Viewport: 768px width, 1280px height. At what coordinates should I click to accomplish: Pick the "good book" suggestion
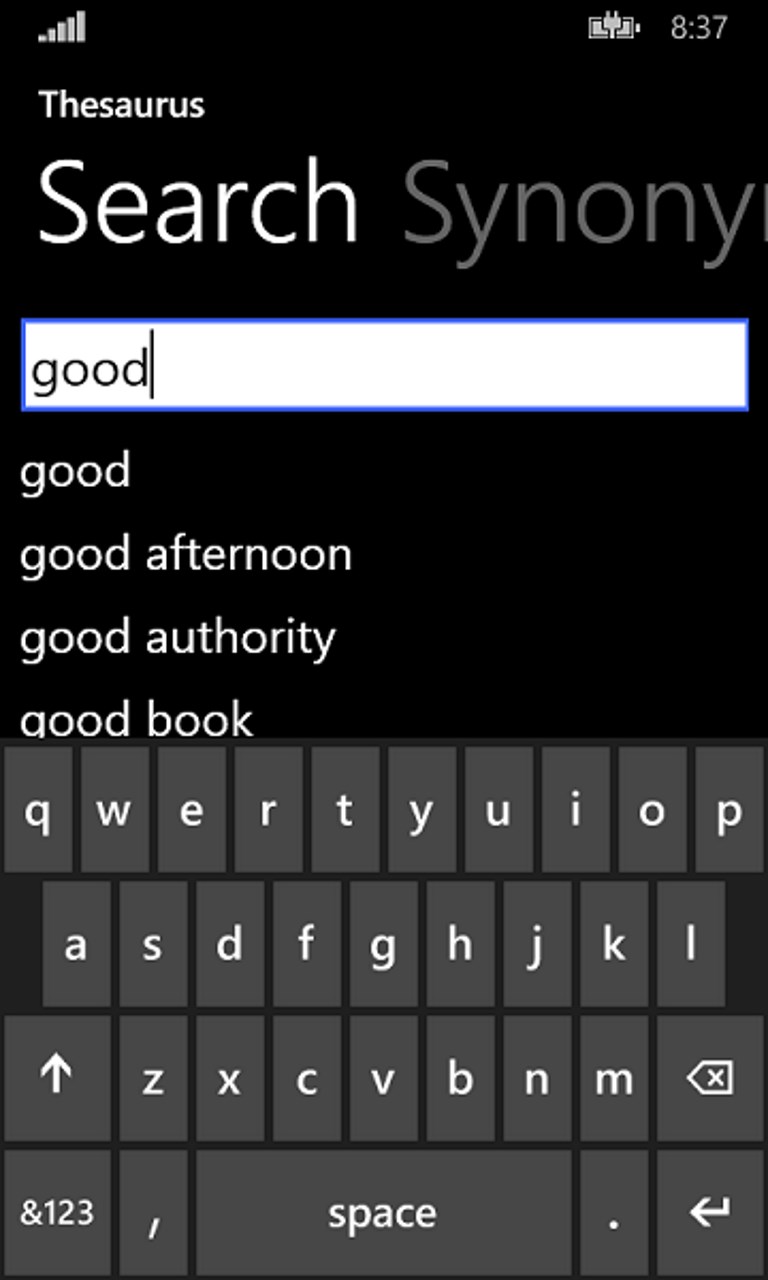(x=137, y=718)
